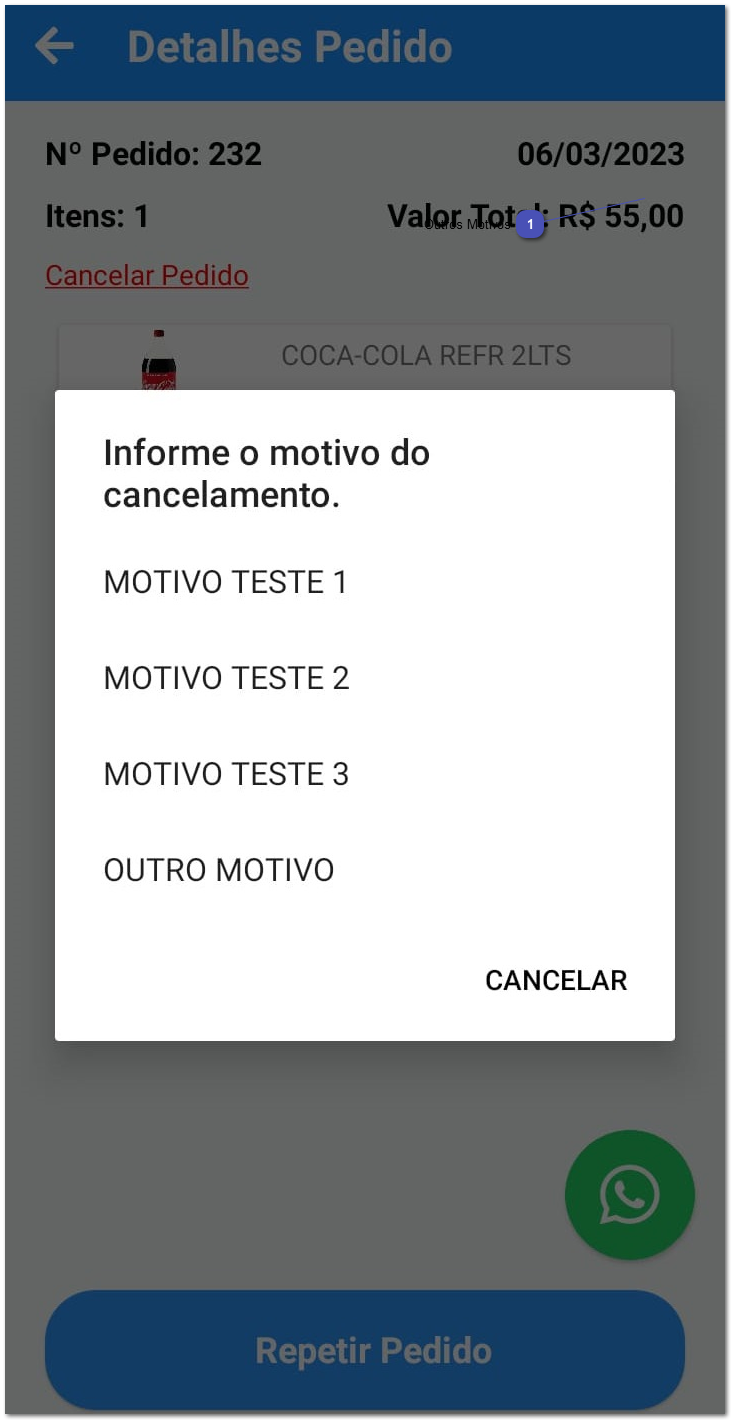Dismiss the dialog with the CANCELAR button
This screenshot has width=734, height=1423.
coord(556,981)
